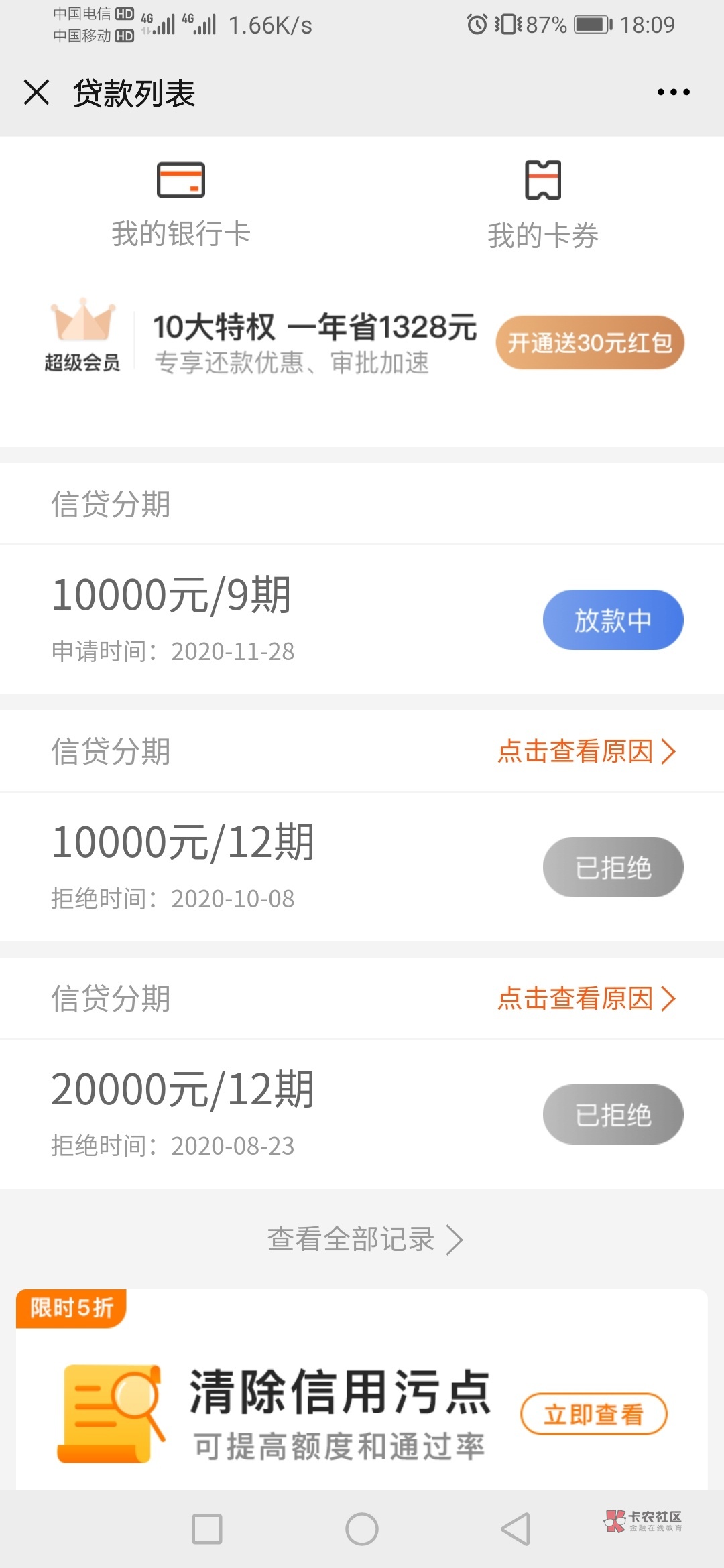This screenshot has height=1568, width=724.
Task: Close the 贷款列表 page
Action: [36, 92]
